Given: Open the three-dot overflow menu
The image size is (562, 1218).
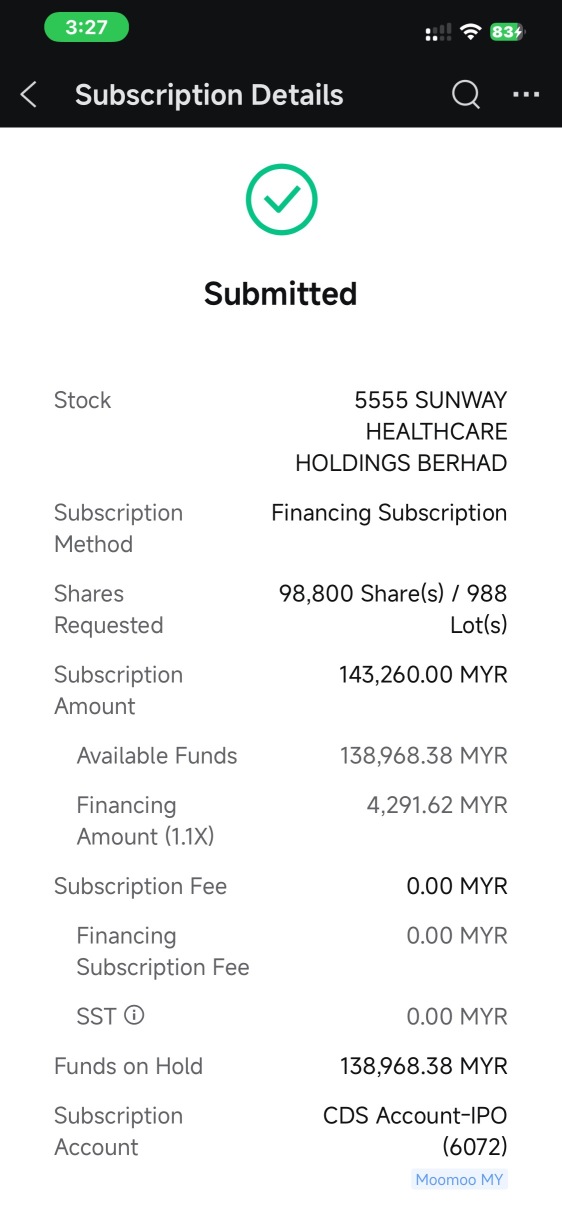Looking at the screenshot, I should 526,95.
